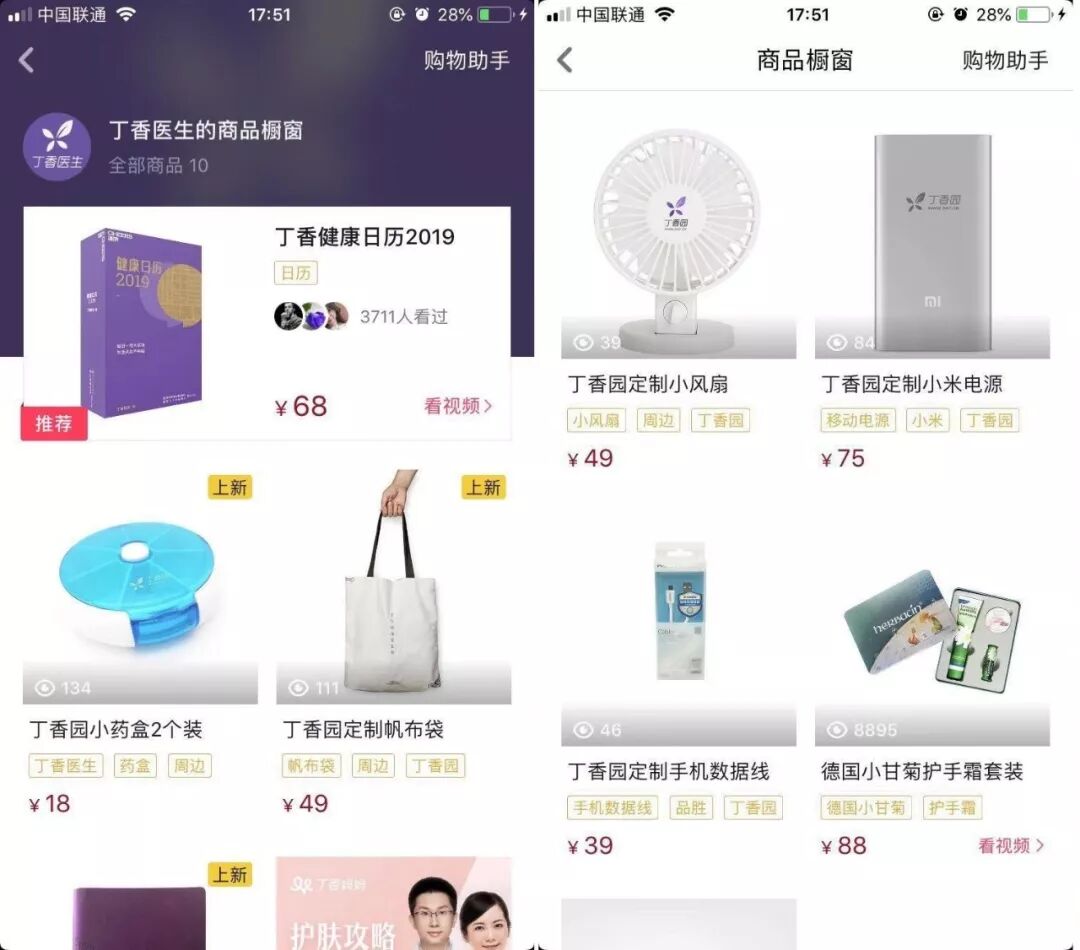This screenshot has width=1080, height=950.
Task: Tap 看视频 on the 丁香健康日历2019 card
Action: tap(458, 406)
